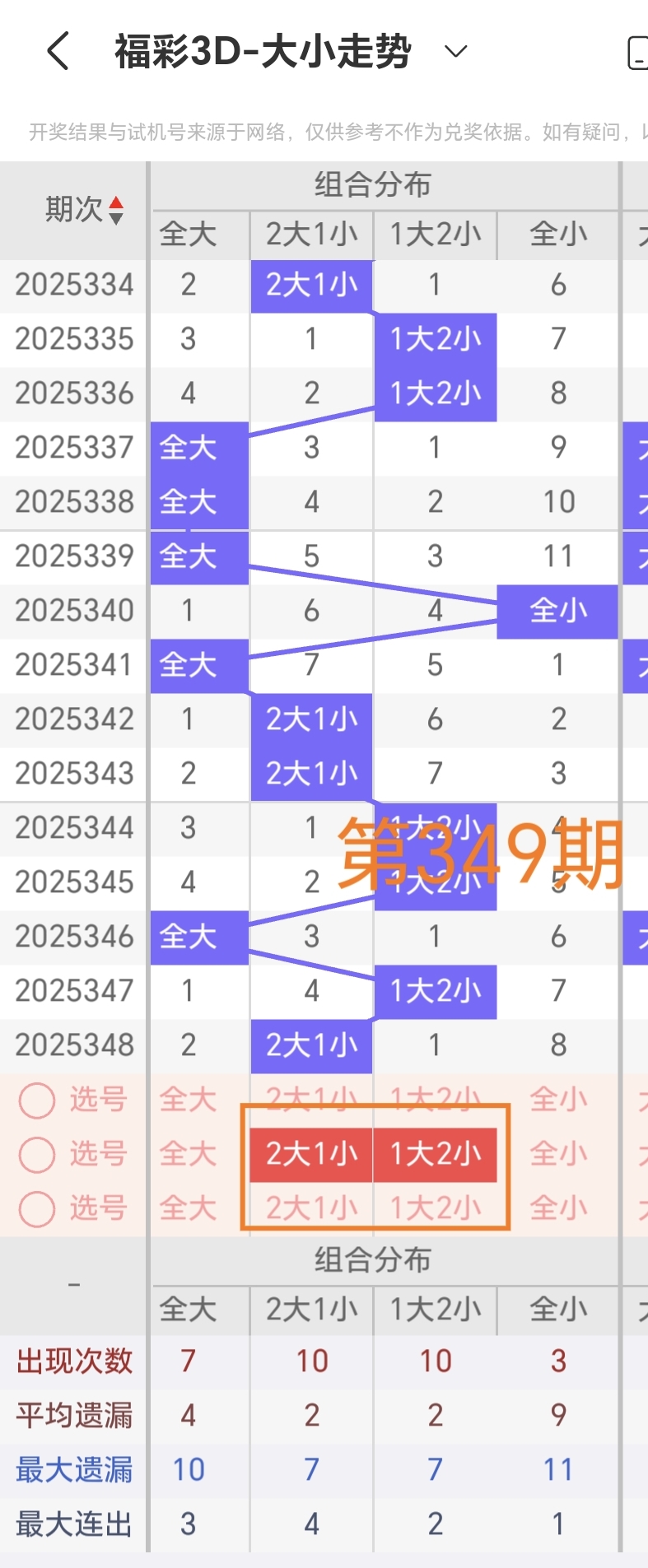Click the 期次 column header
This screenshot has width=648, height=1568.
coord(73,208)
